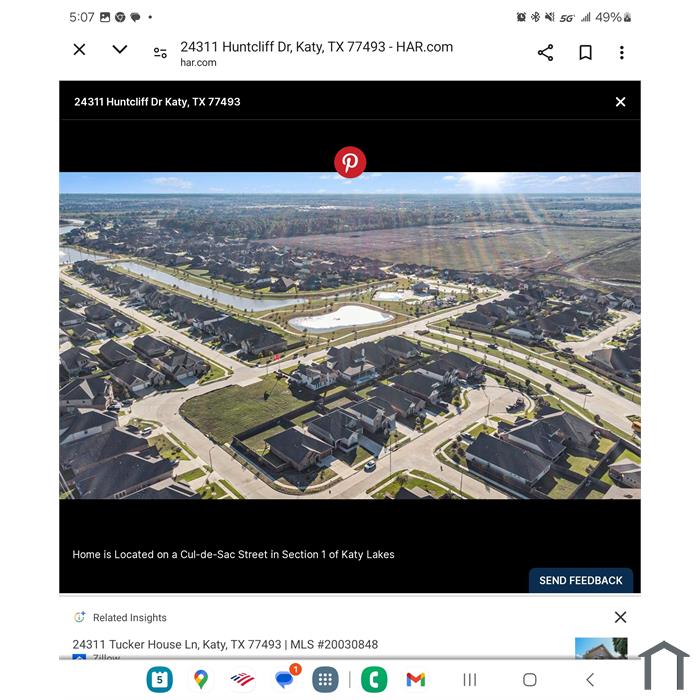Open the green Phone app in taskbar
The width and height of the screenshot is (700, 700).
pyautogui.click(x=374, y=679)
